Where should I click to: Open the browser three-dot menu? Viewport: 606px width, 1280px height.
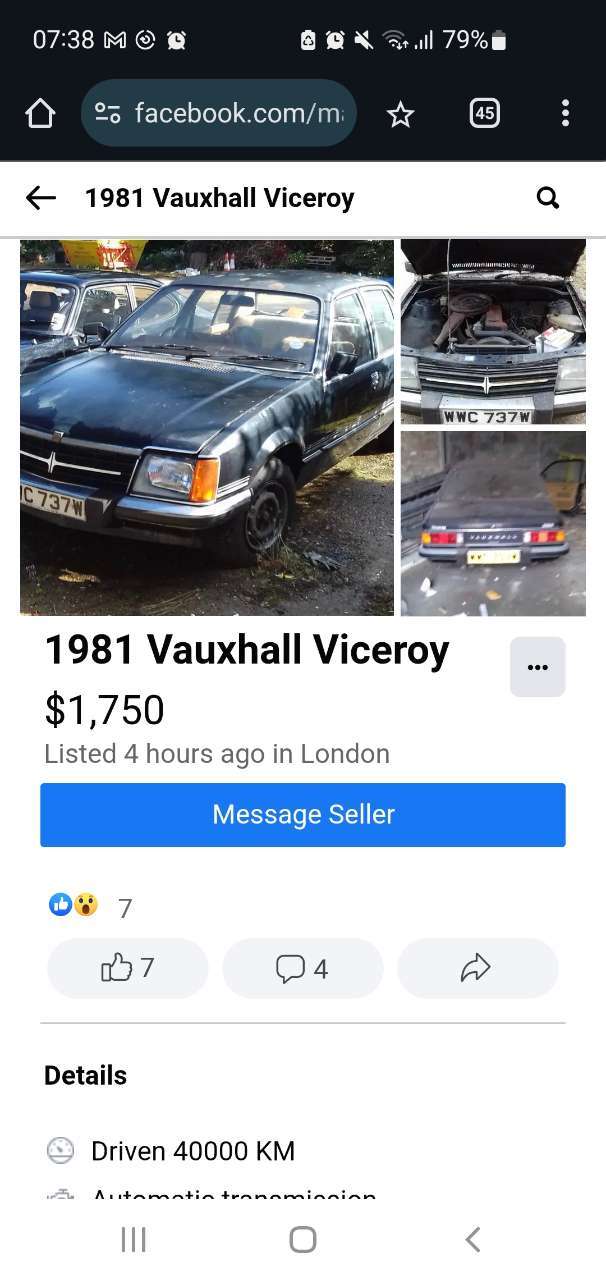tap(565, 113)
